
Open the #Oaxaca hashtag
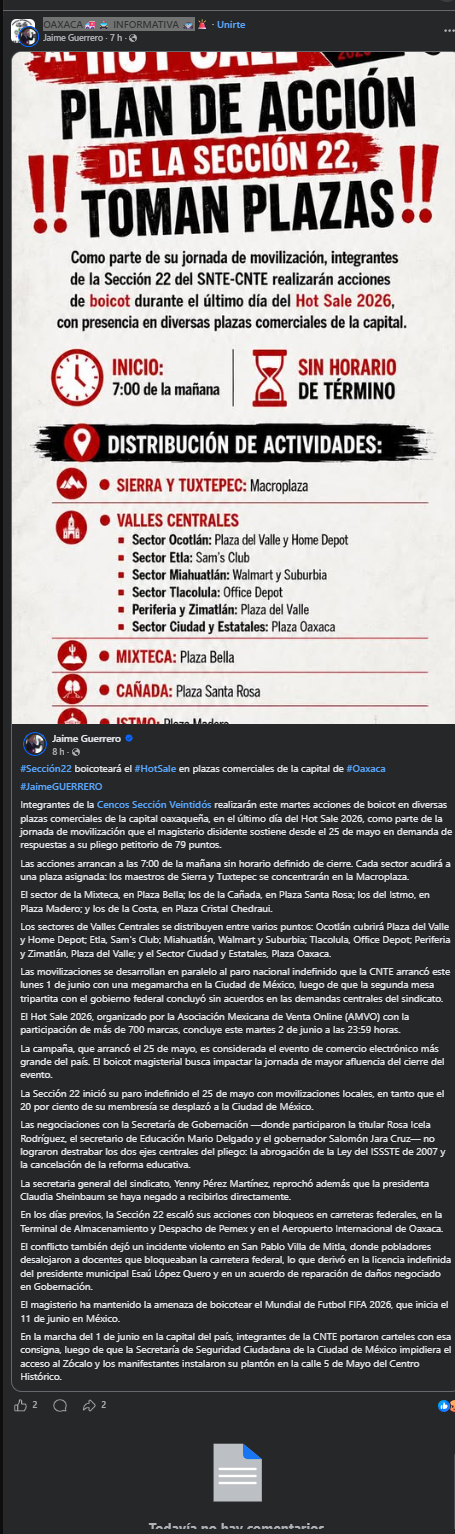[366, 767]
